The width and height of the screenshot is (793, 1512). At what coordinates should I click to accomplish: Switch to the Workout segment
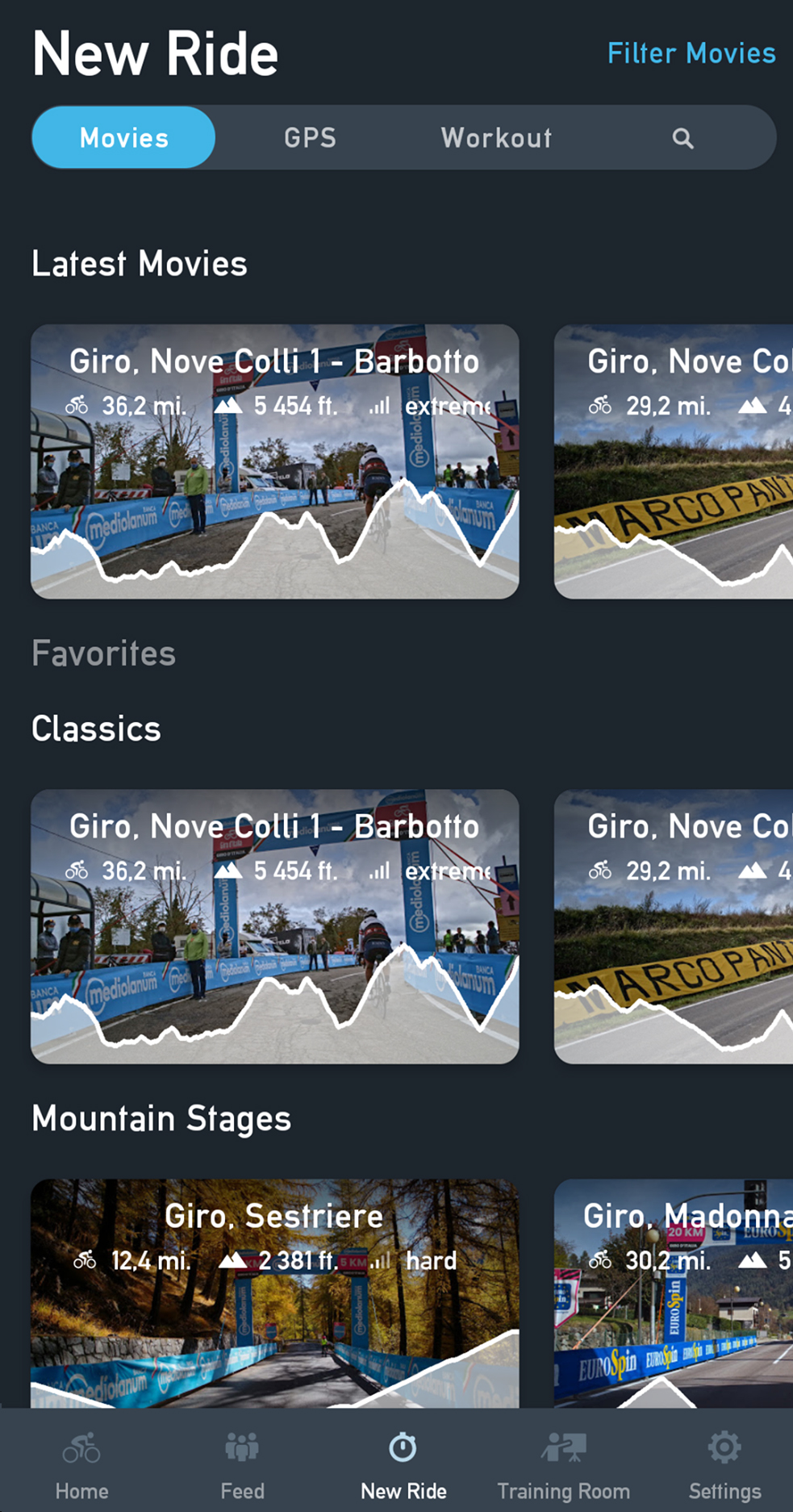pos(496,138)
